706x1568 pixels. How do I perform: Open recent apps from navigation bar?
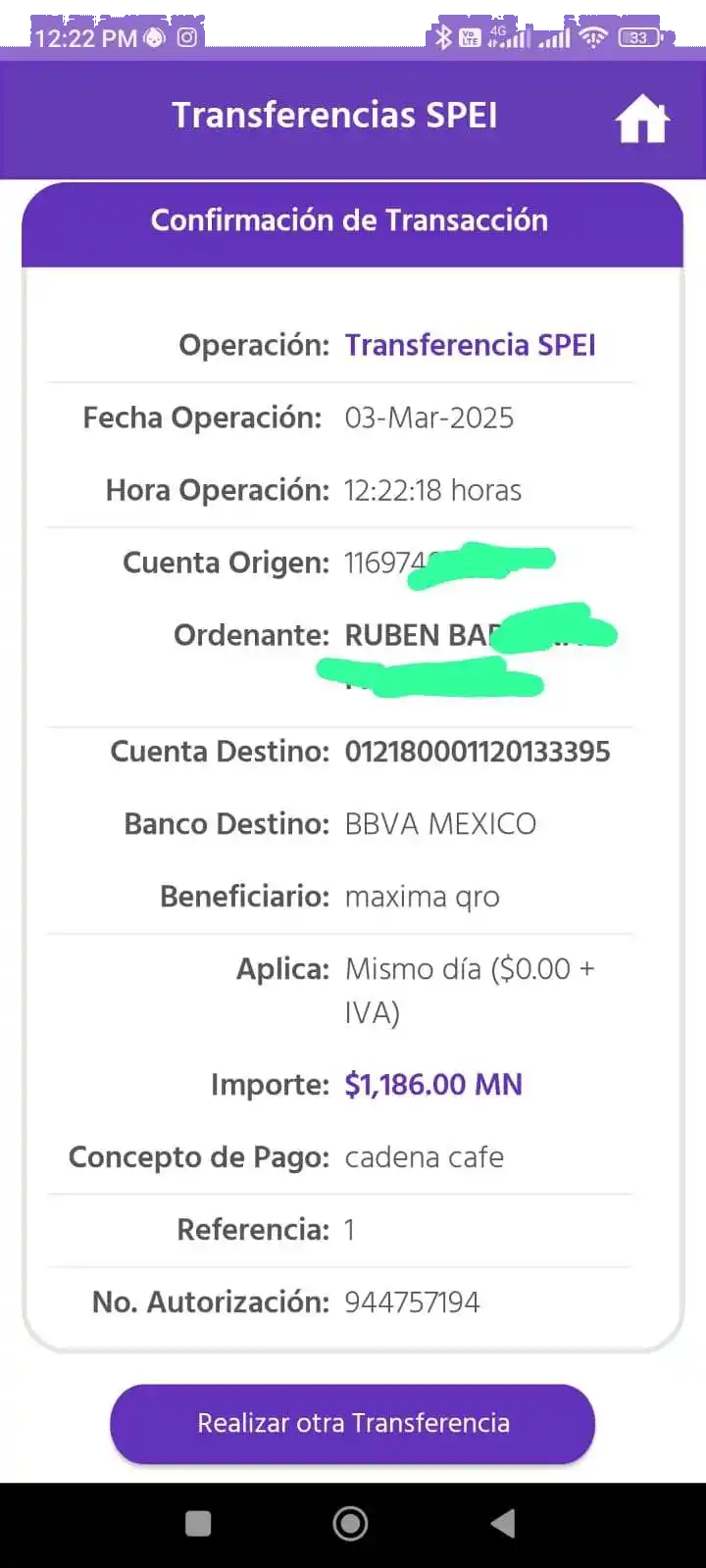click(x=198, y=1523)
